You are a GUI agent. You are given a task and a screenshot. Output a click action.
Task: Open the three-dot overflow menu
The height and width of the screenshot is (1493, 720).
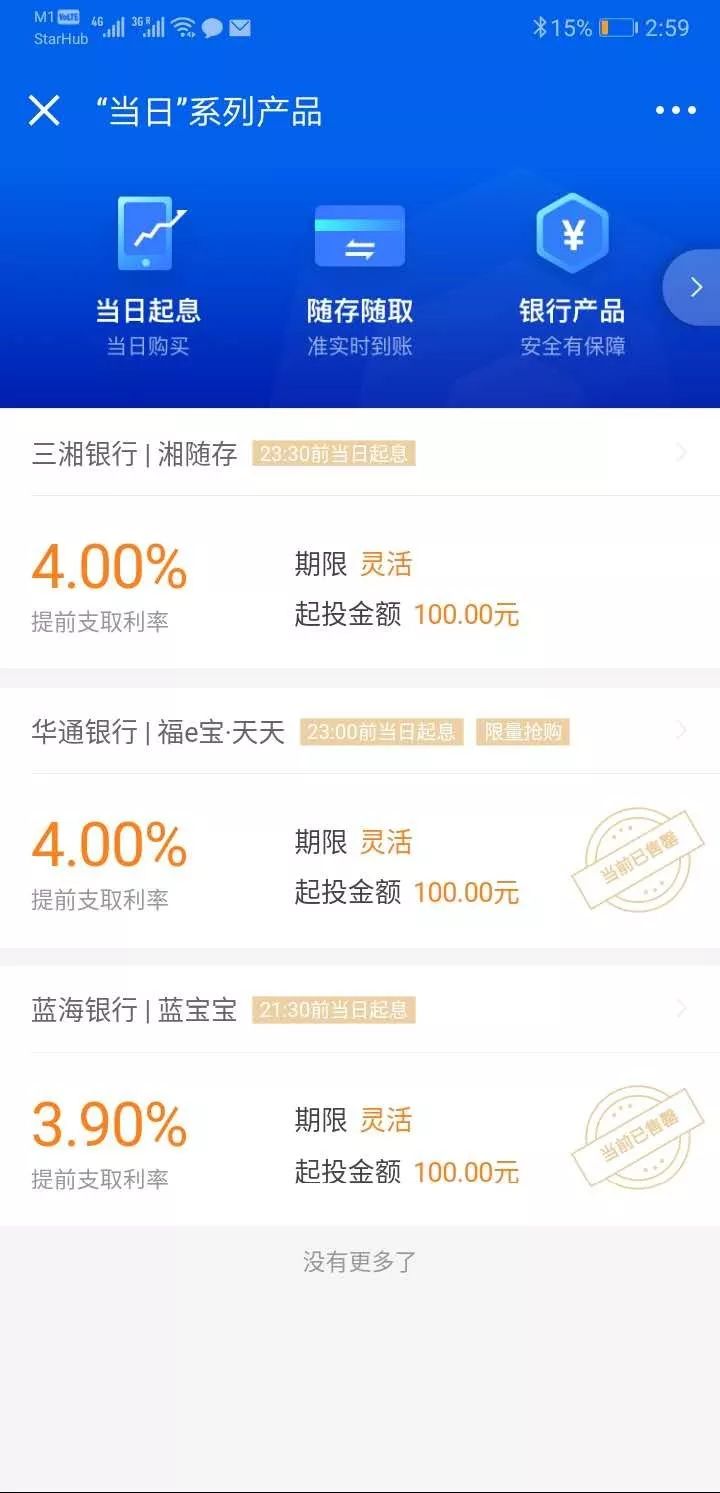pyautogui.click(x=675, y=111)
